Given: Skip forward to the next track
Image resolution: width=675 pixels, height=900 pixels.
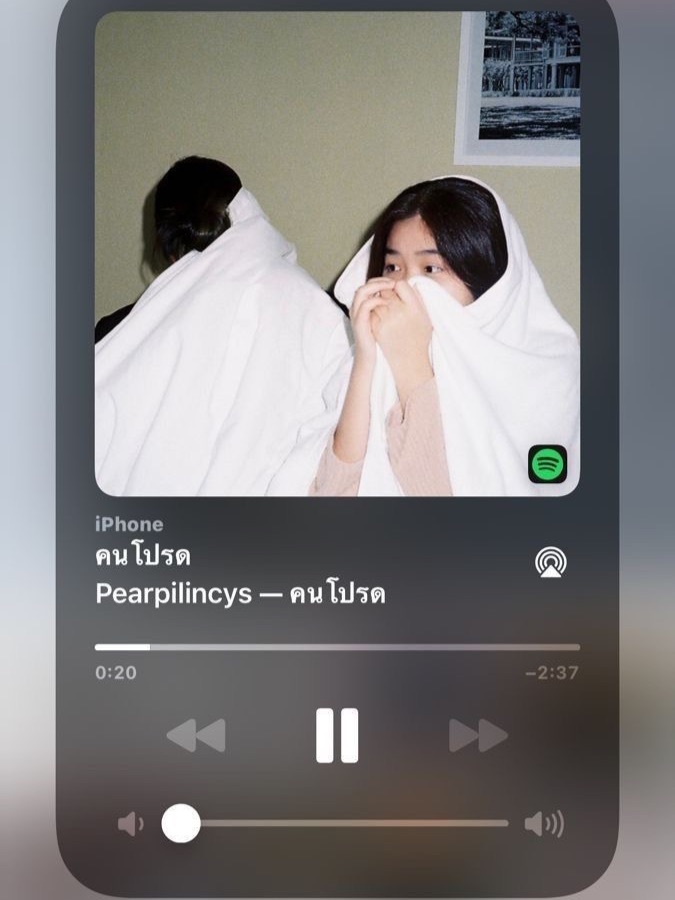Looking at the screenshot, I should tap(478, 736).
